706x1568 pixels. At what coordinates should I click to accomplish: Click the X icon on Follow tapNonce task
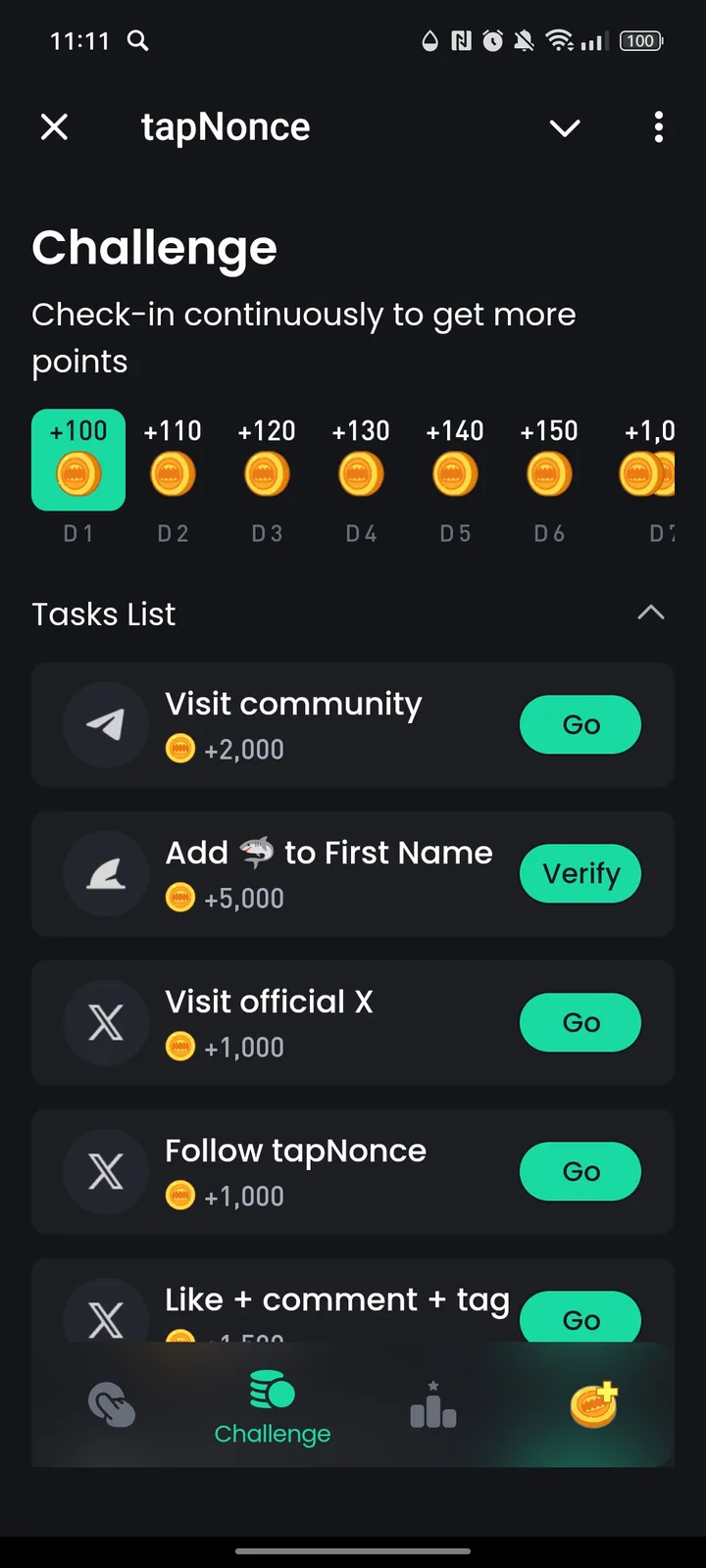tap(106, 1171)
